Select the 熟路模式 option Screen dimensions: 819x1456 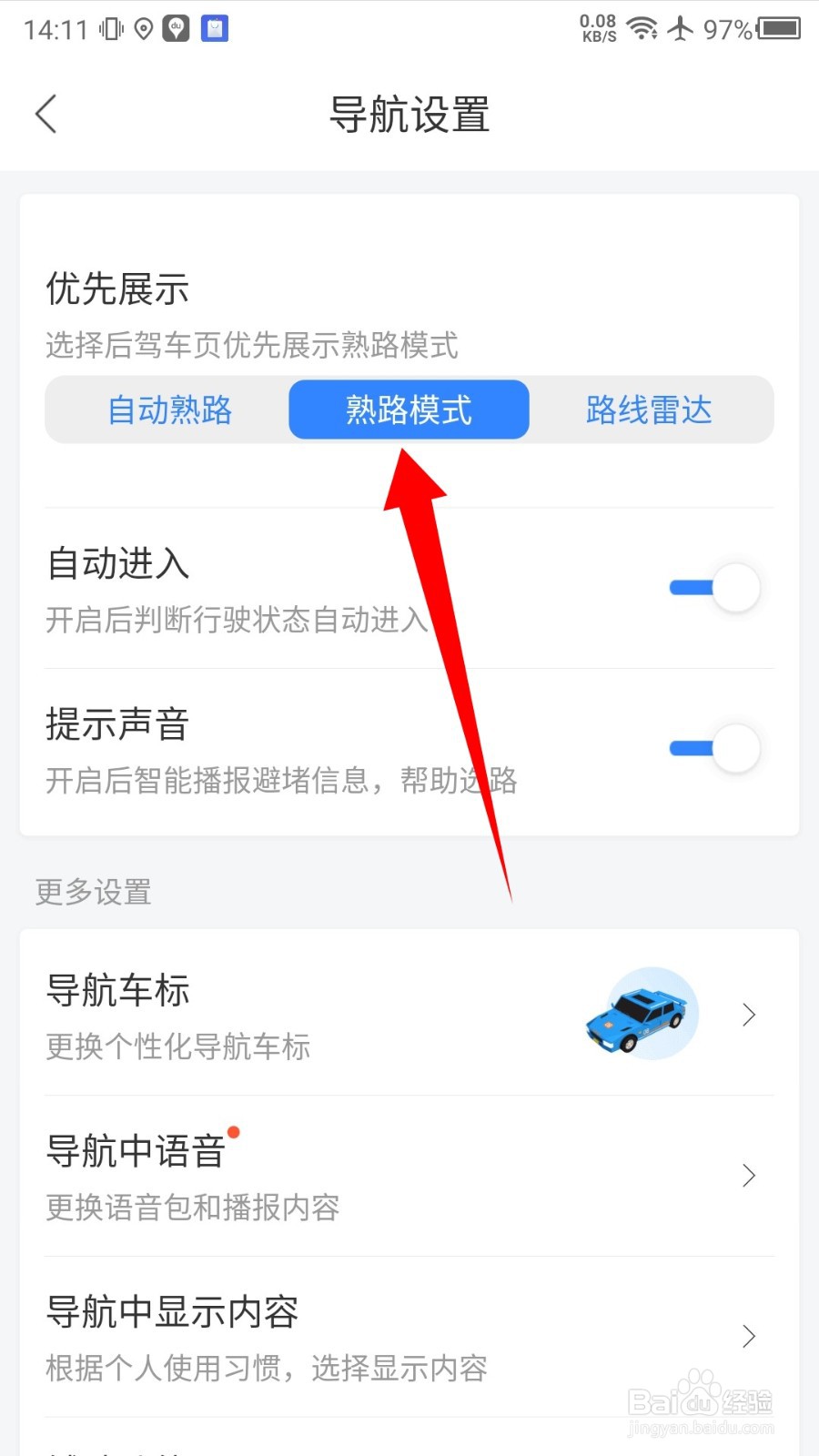[x=408, y=410]
